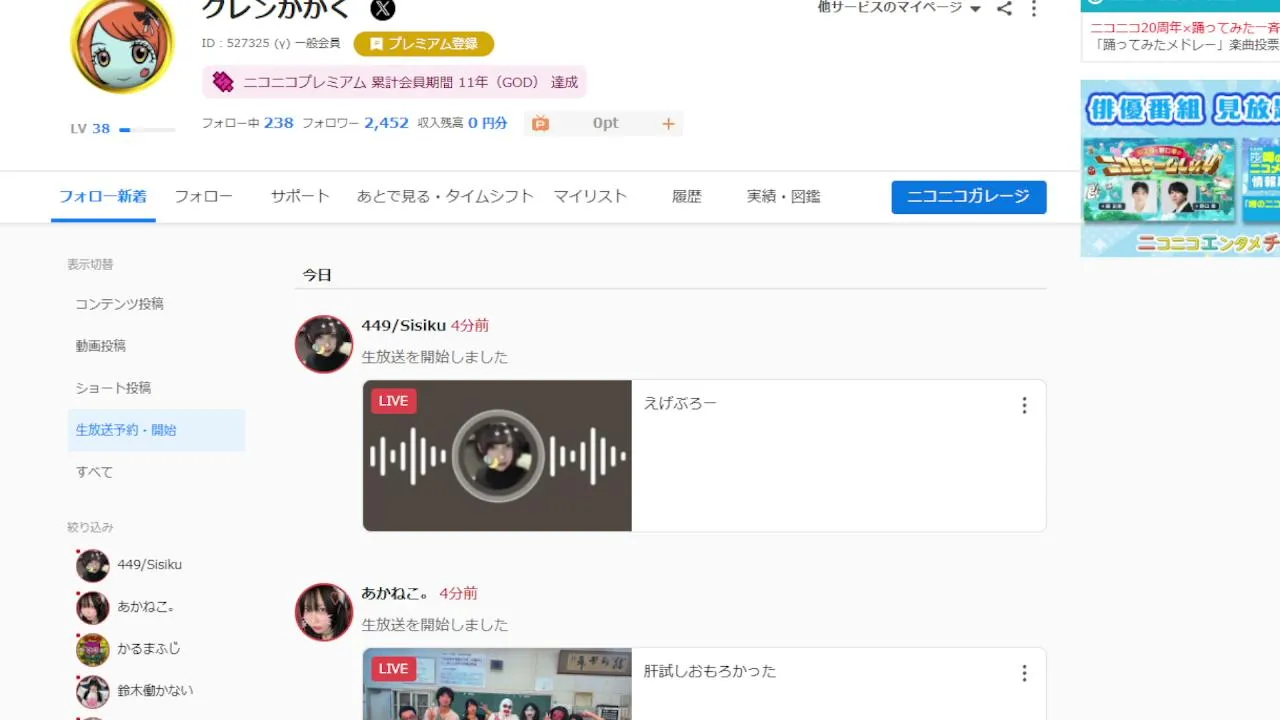
Task: Open the えげぶろー live broadcast card
Action: [704, 456]
